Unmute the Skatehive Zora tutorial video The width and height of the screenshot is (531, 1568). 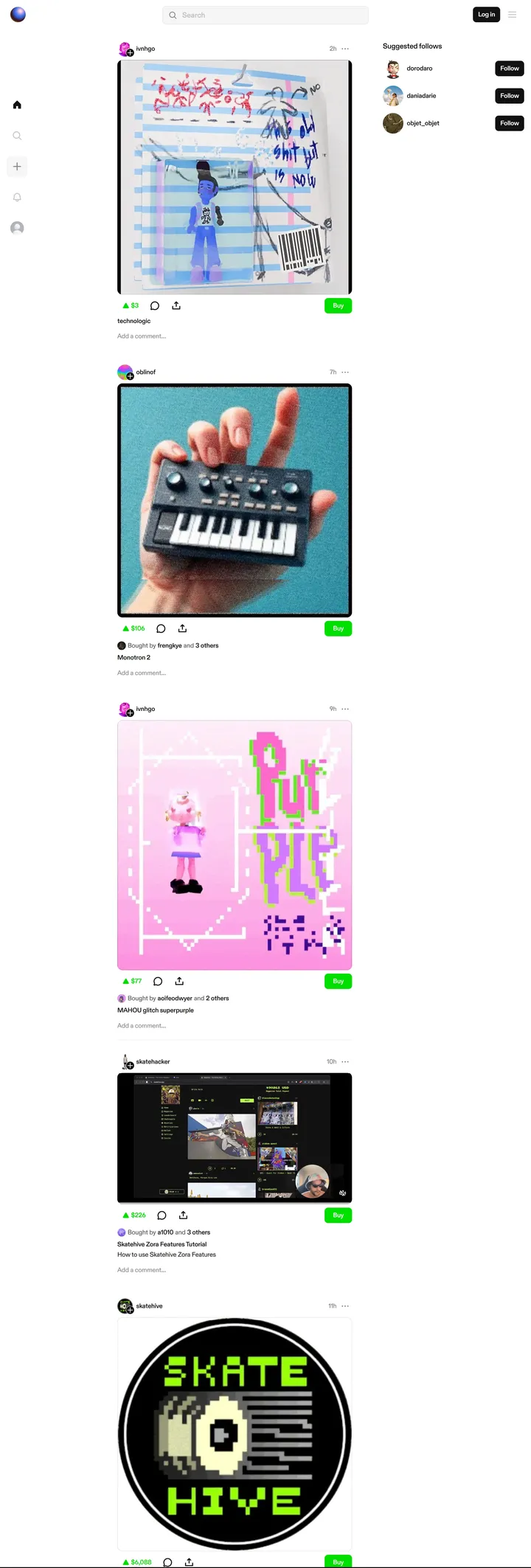(x=342, y=1193)
